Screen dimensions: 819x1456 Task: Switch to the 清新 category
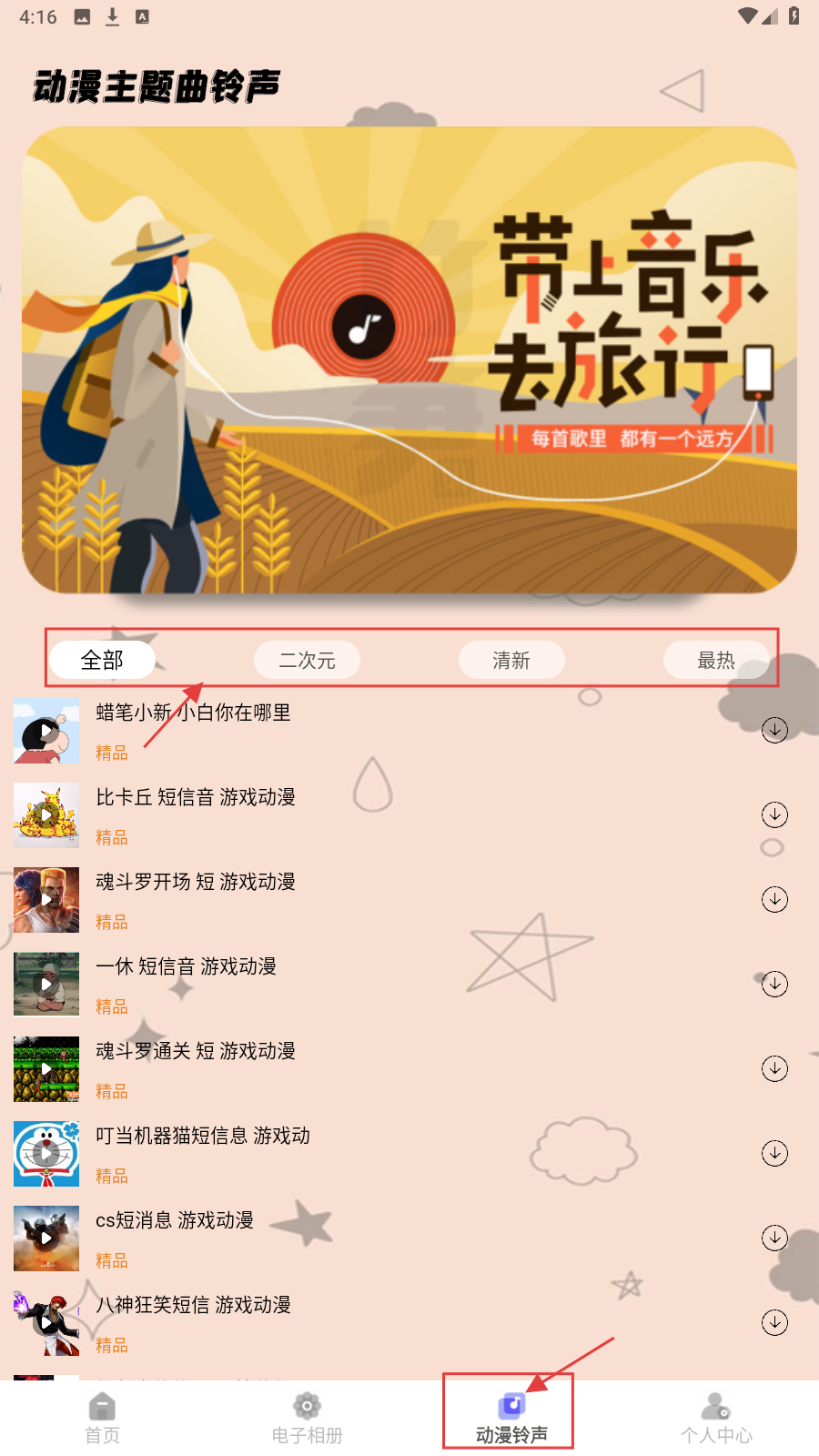tap(511, 660)
